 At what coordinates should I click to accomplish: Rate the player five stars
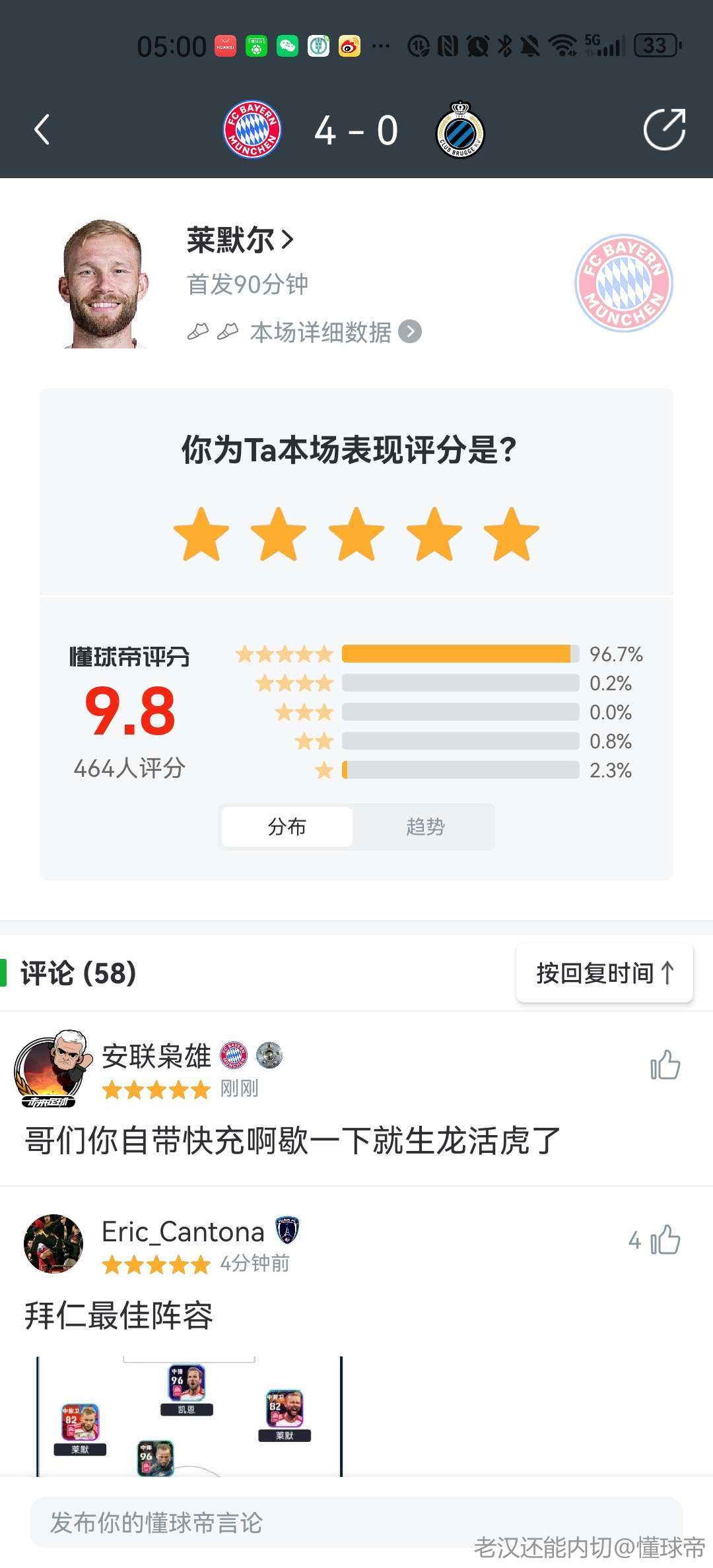coord(511,535)
